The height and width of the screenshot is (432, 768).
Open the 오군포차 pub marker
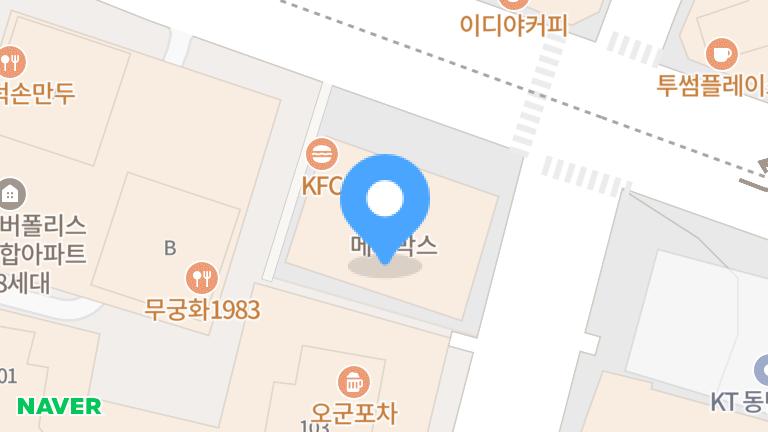tap(353, 381)
